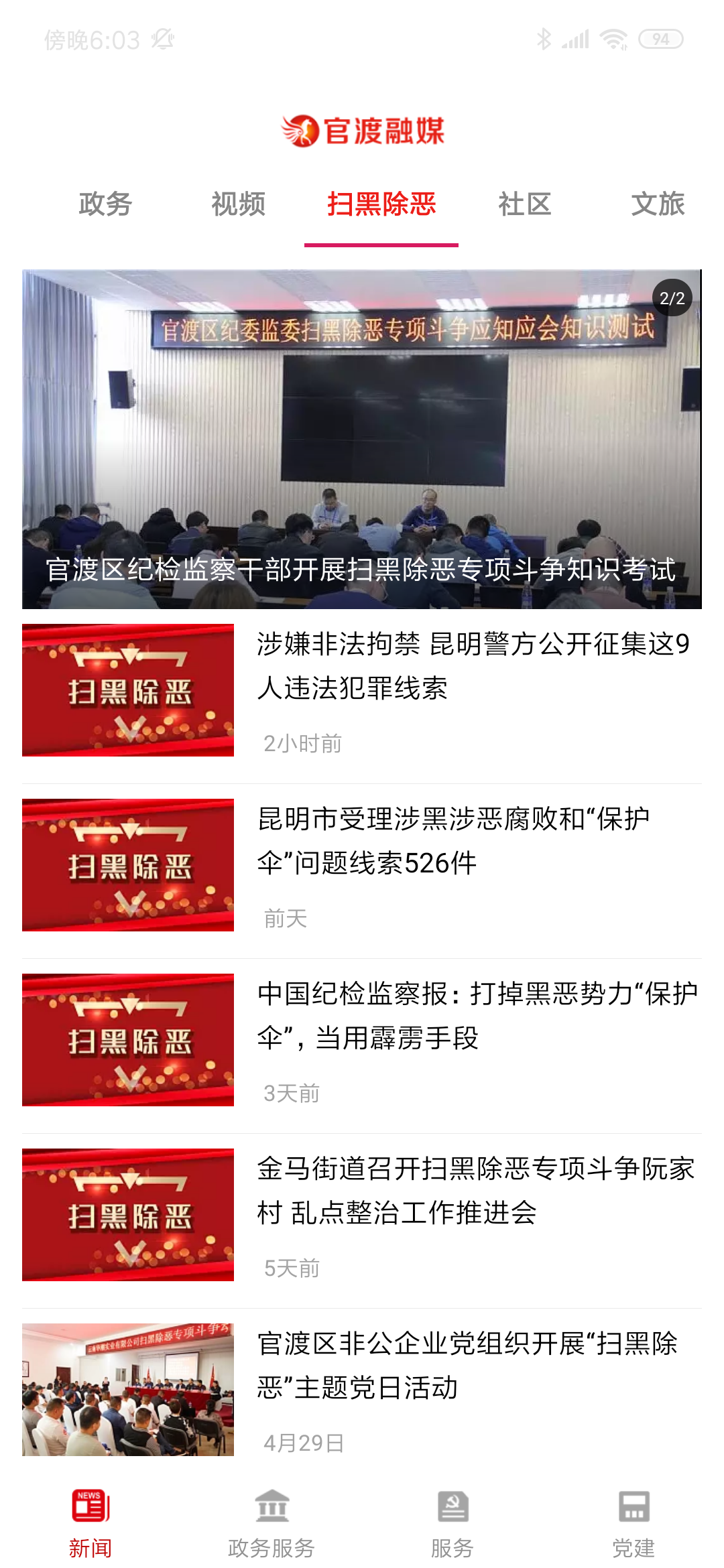Tap the Bluetooth status bar icon
The image size is (724, 1568).
pos(544,40)
